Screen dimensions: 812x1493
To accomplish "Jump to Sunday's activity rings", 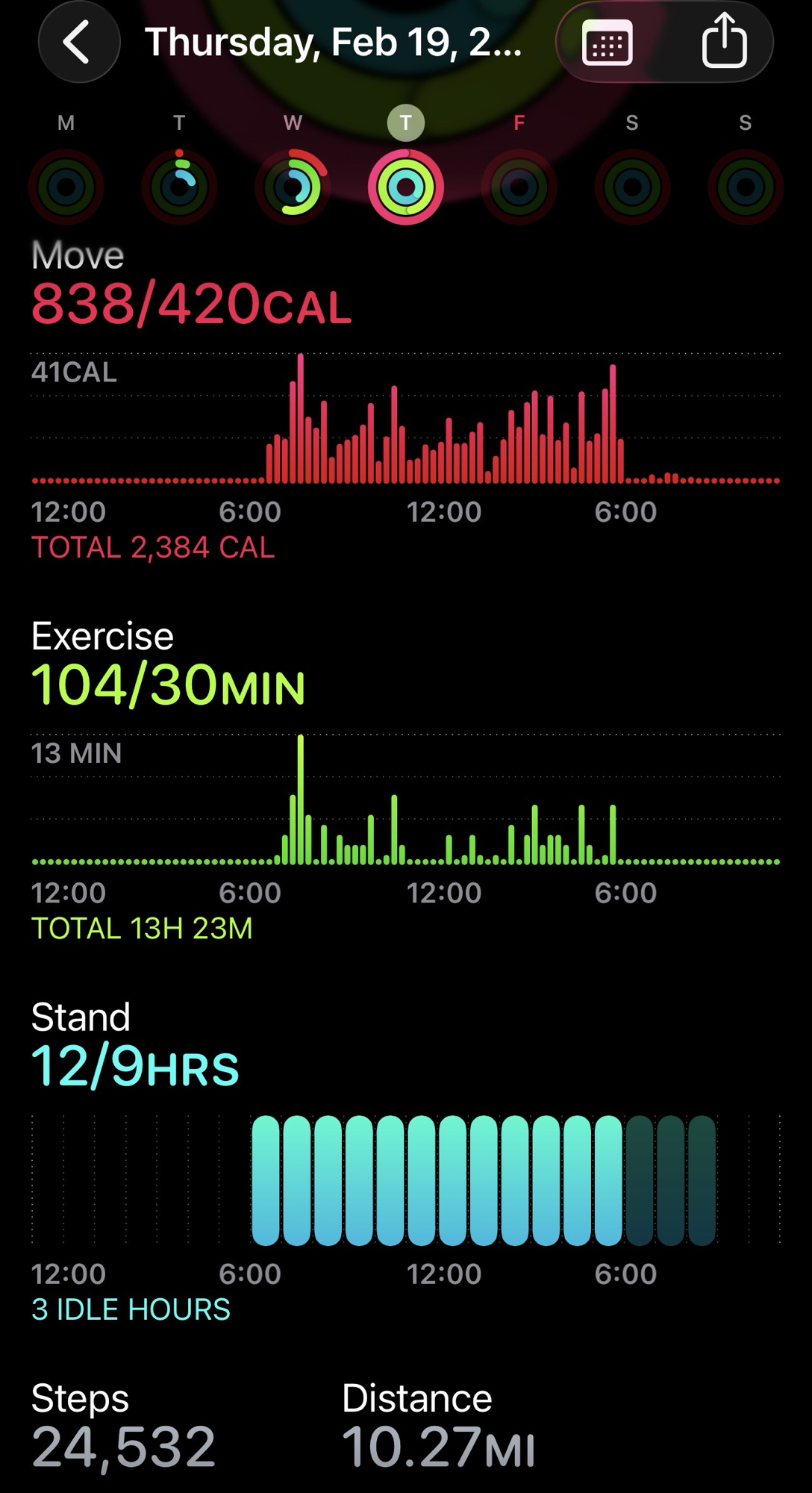I will (x=745, y=186).
